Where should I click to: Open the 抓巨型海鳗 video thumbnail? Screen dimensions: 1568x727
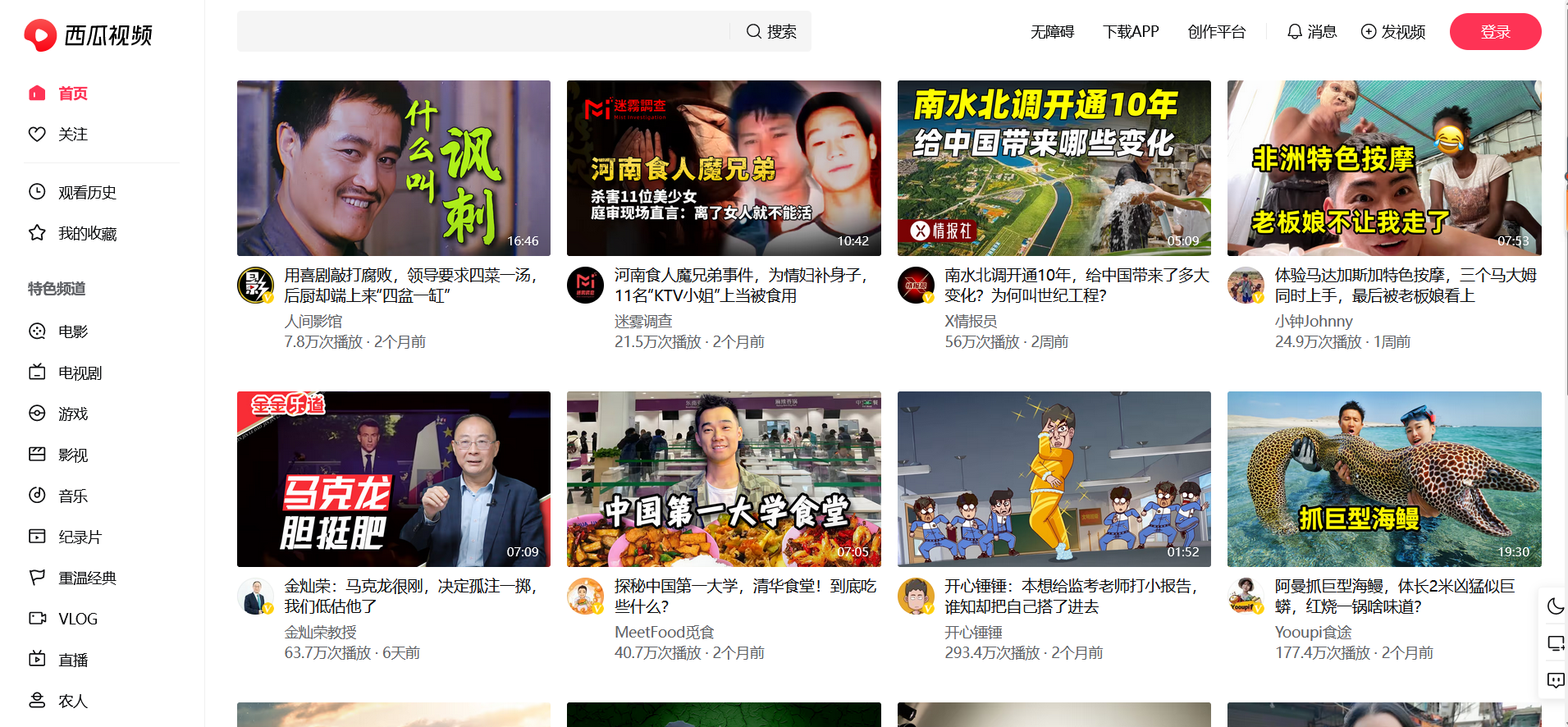tap(1383, 479)
